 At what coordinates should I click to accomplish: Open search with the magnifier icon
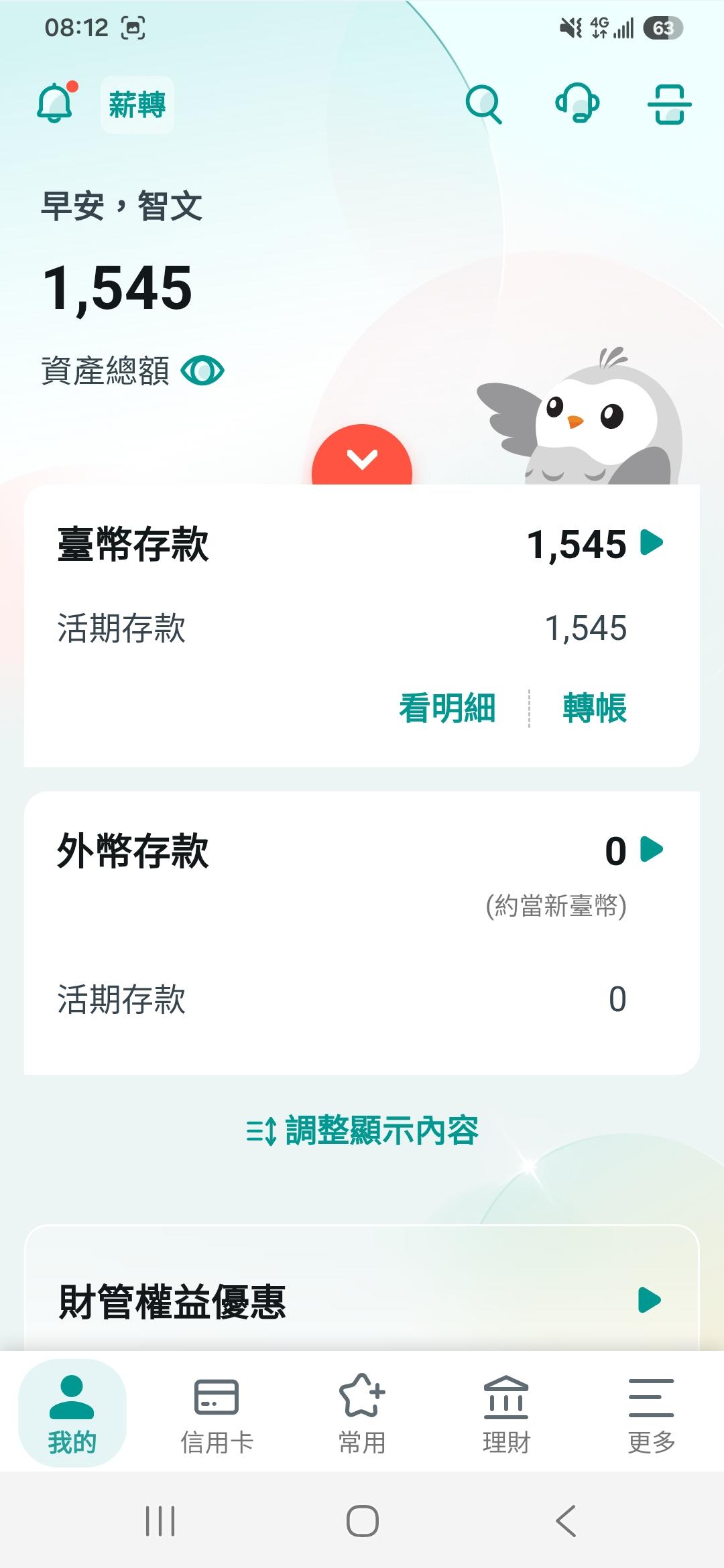[x=483, y=105]
